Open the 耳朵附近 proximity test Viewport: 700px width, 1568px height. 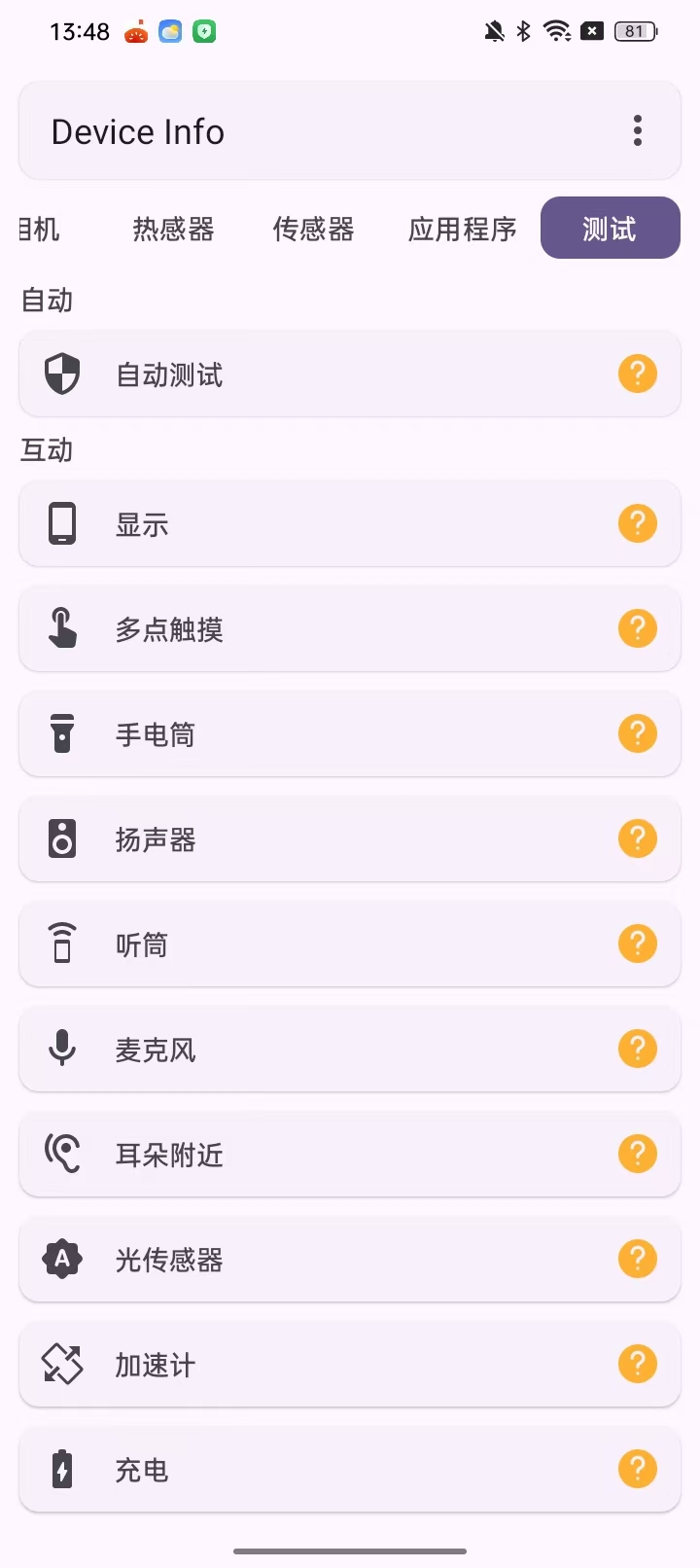click(x=350, y=1155)
